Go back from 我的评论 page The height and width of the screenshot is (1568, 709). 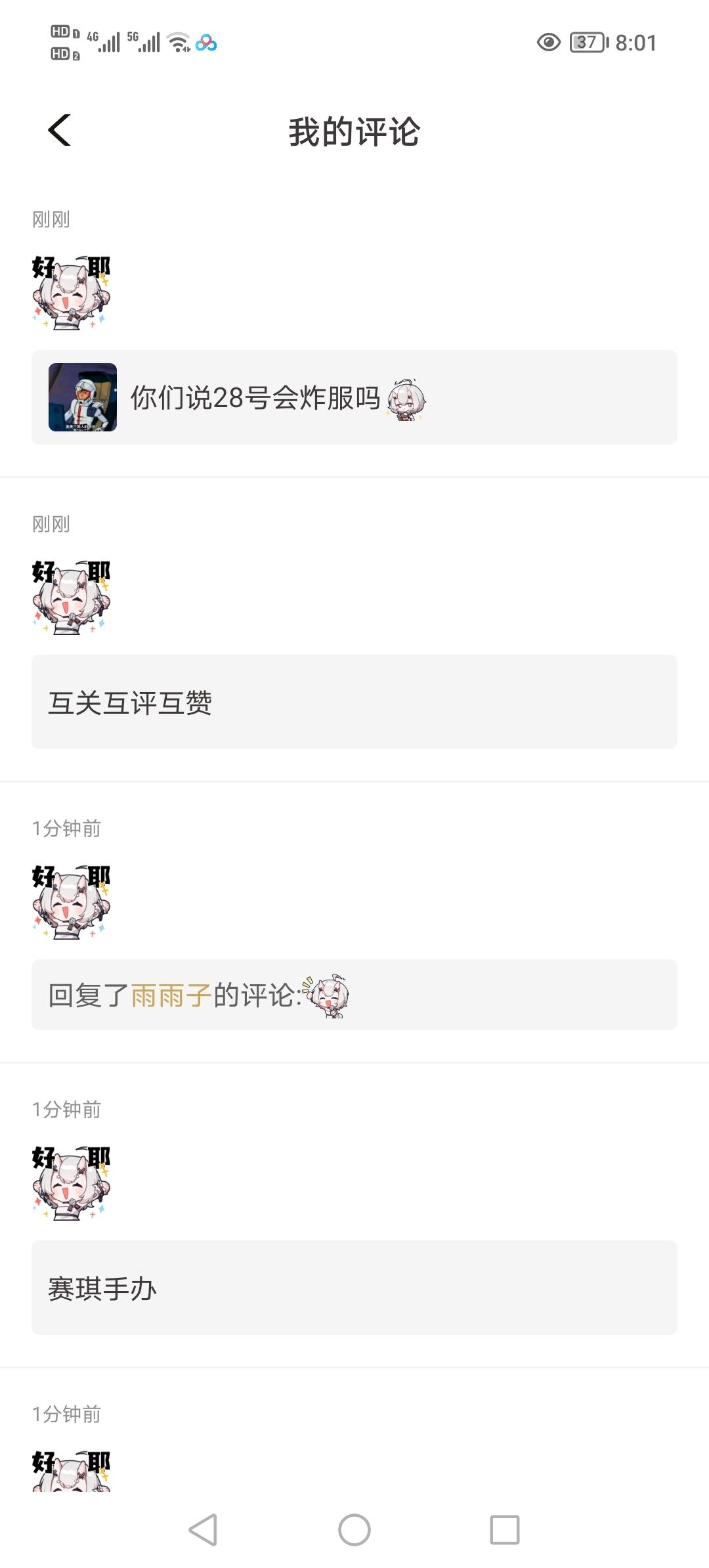[59, 130]
